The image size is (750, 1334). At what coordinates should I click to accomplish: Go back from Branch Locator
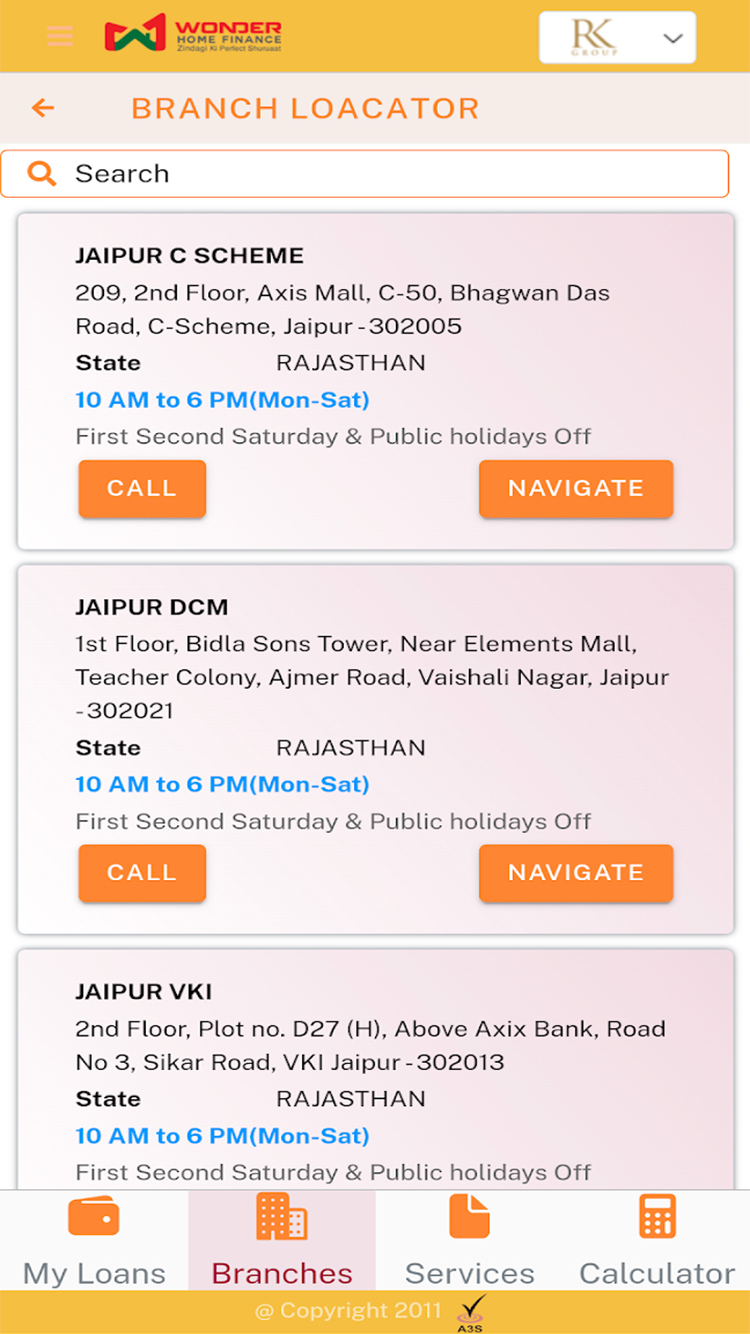[x=43, y=108]
